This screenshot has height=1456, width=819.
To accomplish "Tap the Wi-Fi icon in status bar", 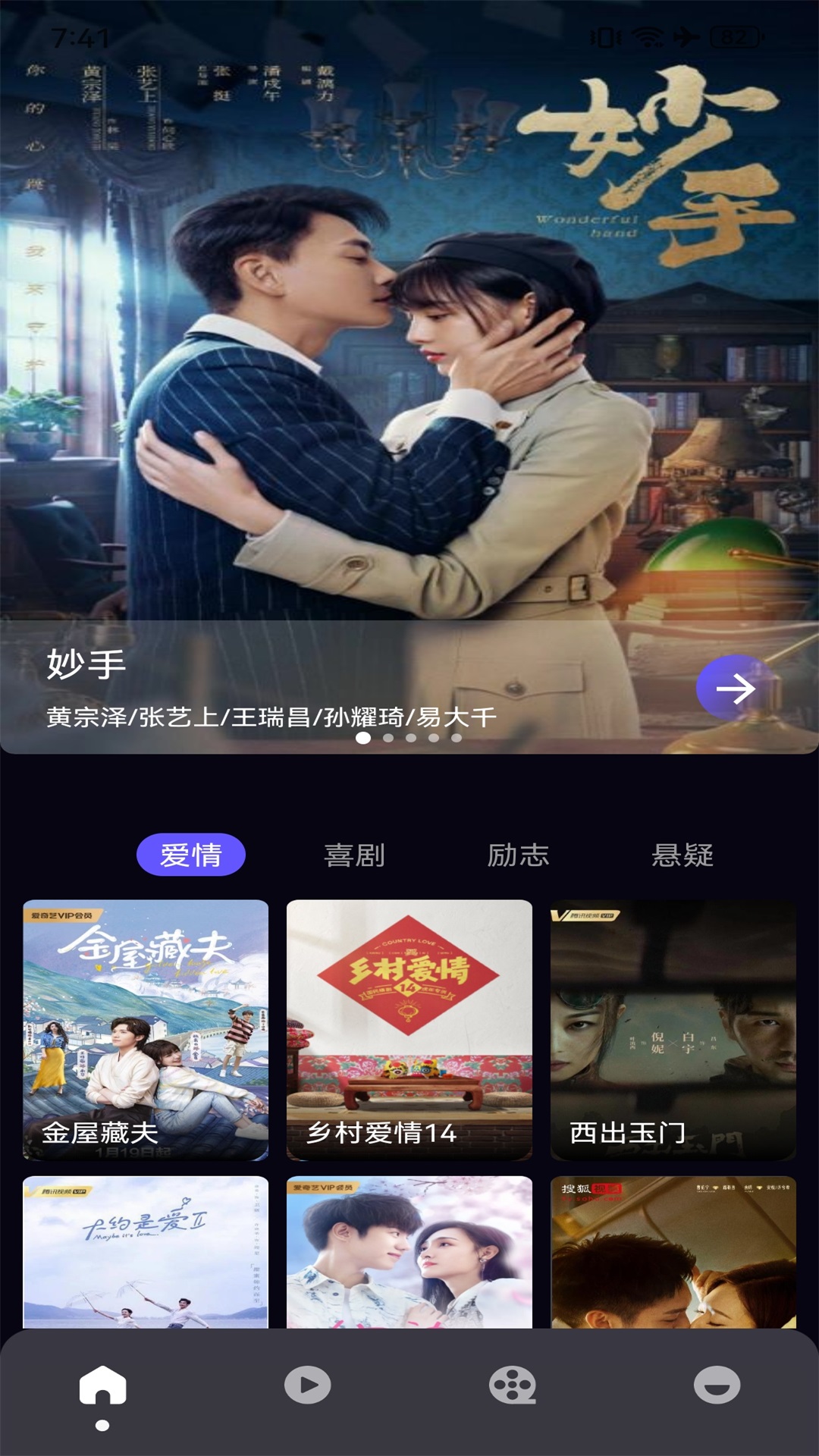I will [647, 33].
